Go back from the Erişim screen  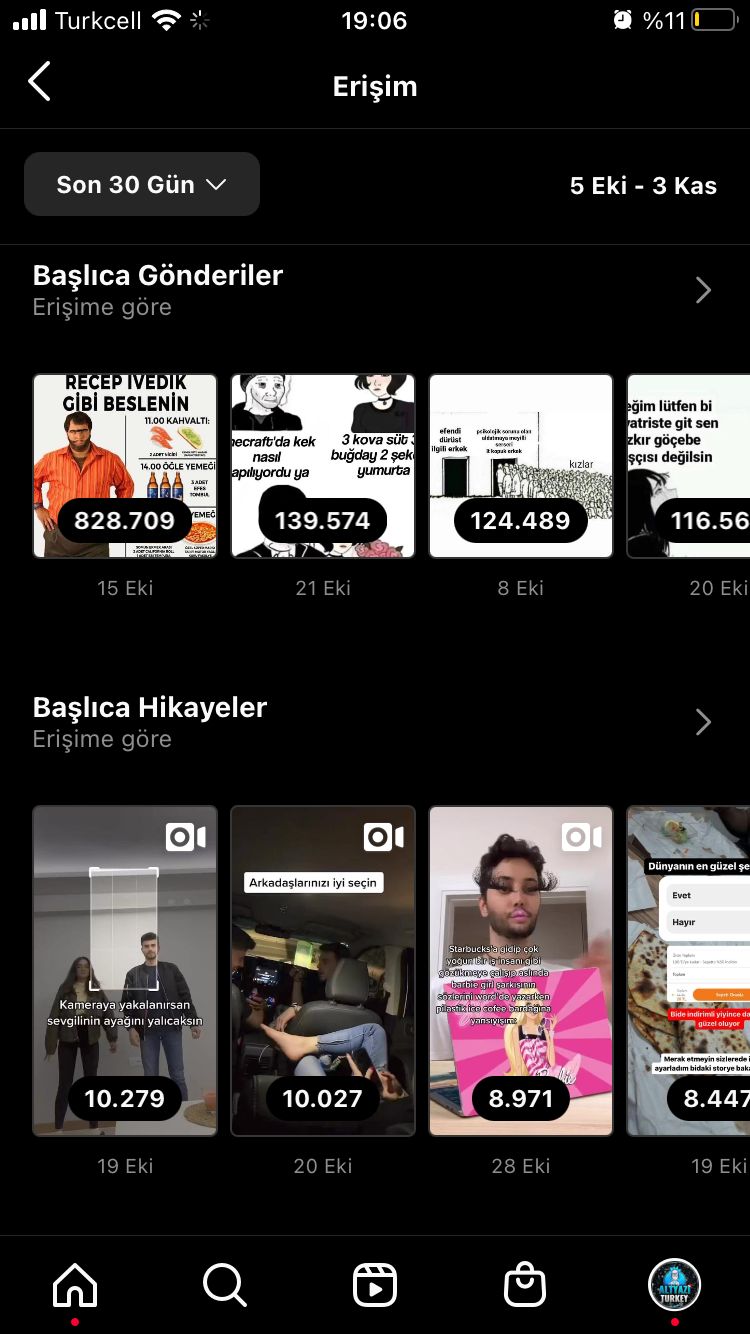[x=39, y=82]
